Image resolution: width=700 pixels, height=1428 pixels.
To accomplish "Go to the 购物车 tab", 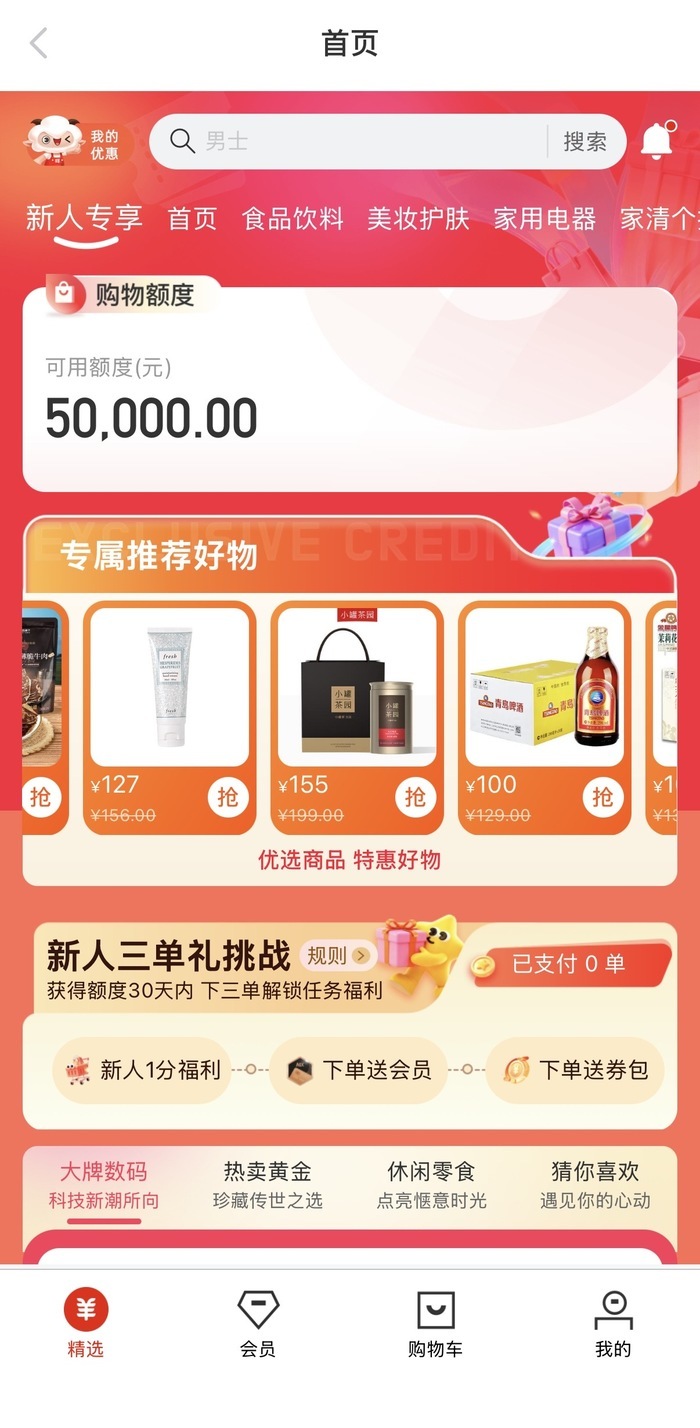I will point(435,1323).
